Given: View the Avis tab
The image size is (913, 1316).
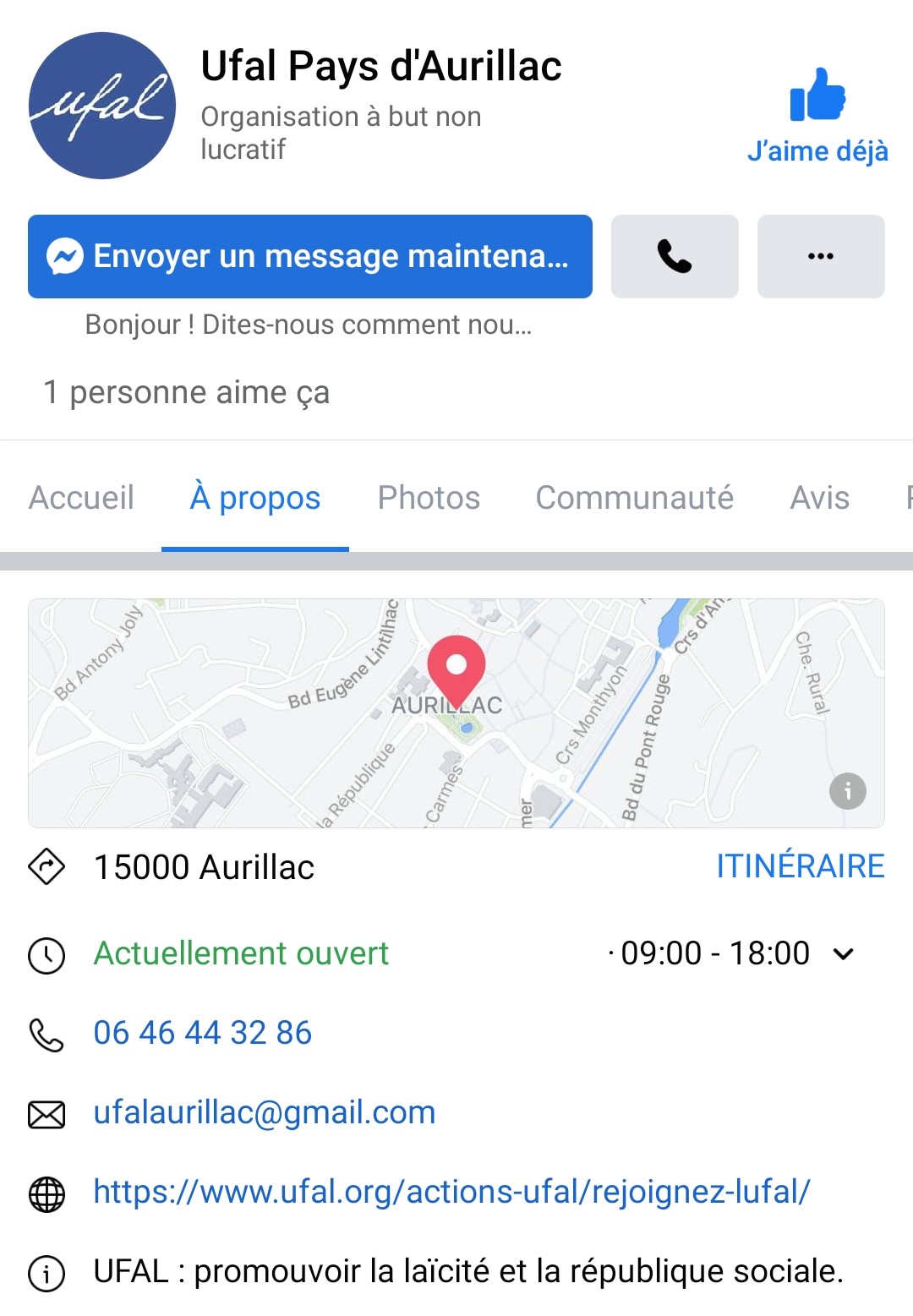Looking at the screenshot, I should 819,498.
